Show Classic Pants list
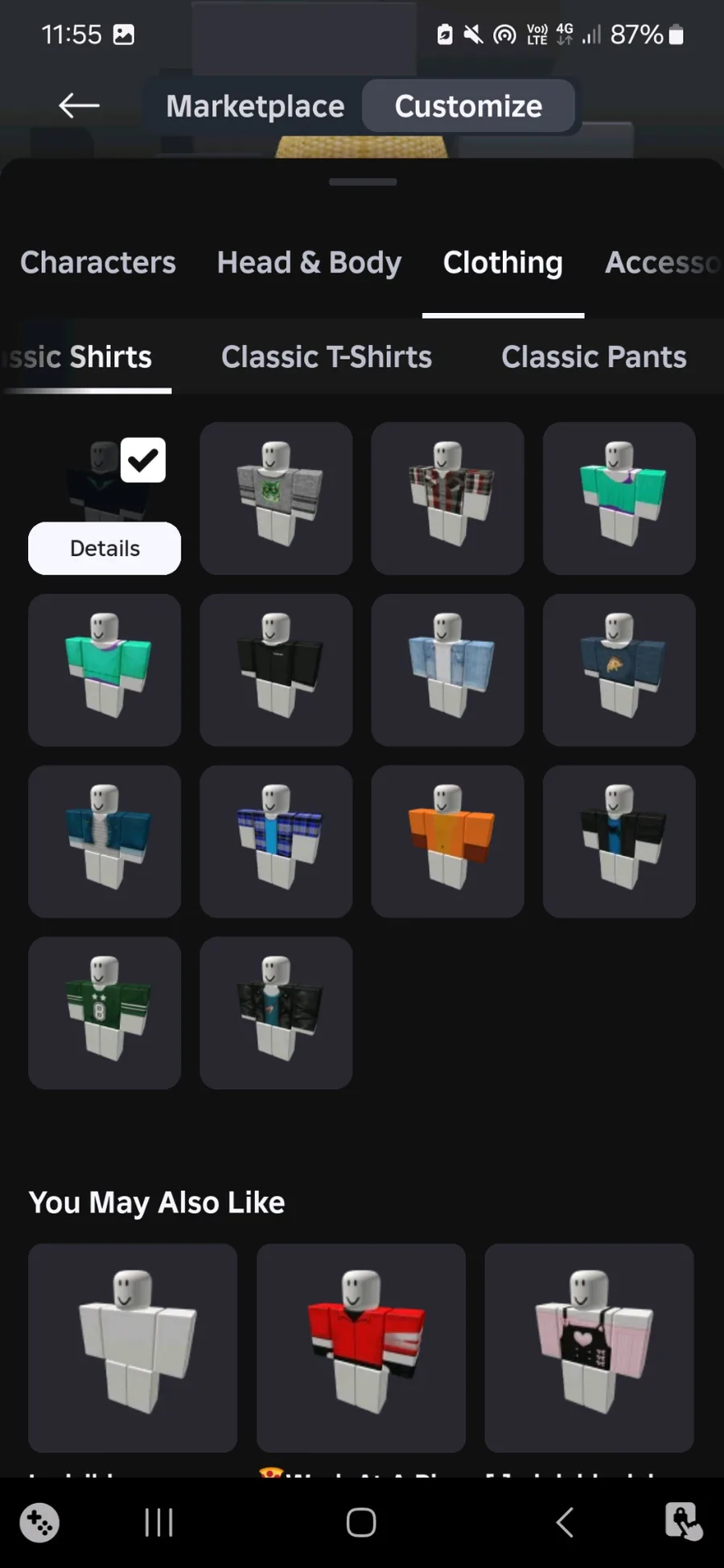The image size is (724, 1568). [x=594, y=356]
